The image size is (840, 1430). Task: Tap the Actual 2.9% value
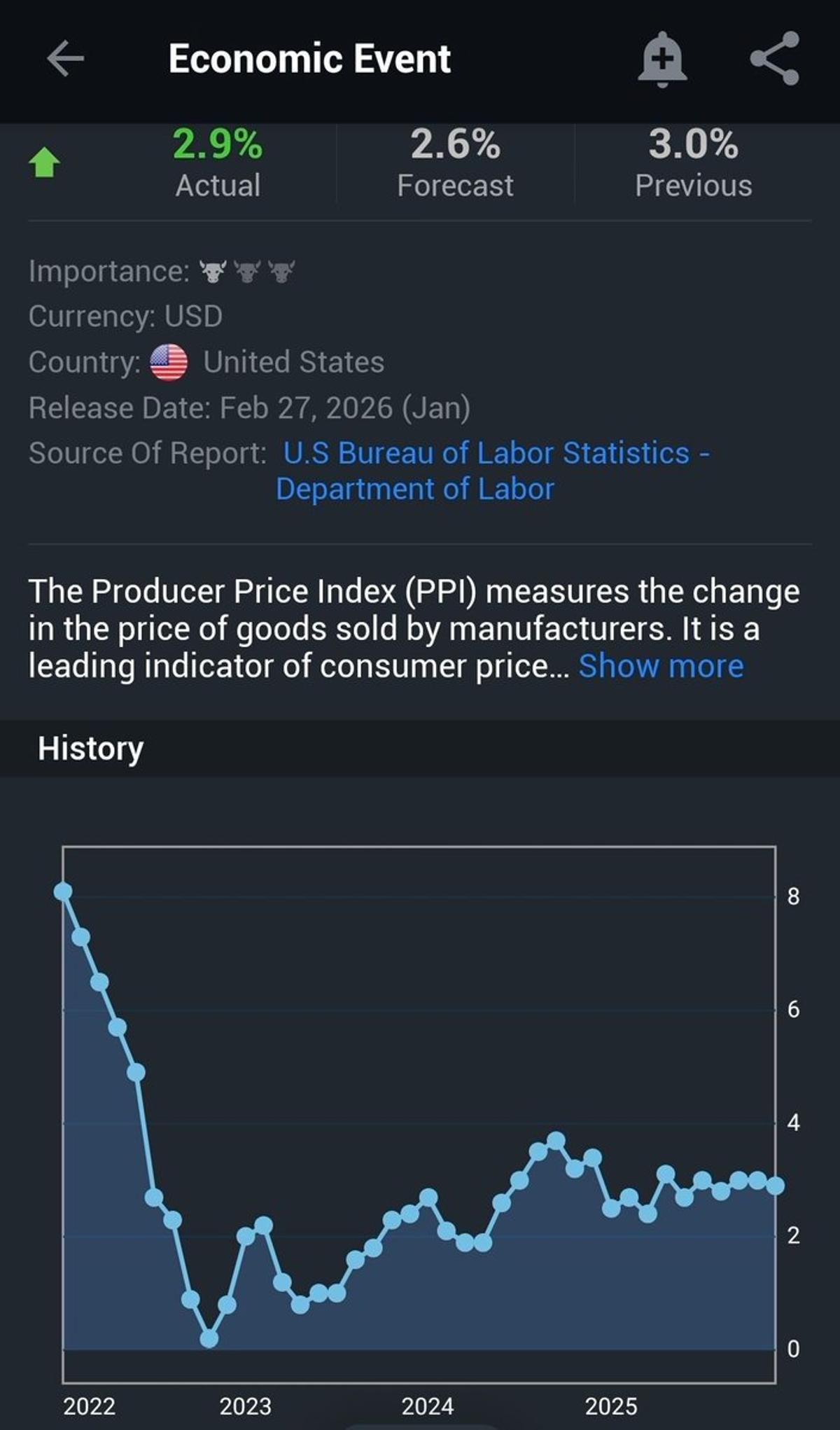(x=217, y=146)
